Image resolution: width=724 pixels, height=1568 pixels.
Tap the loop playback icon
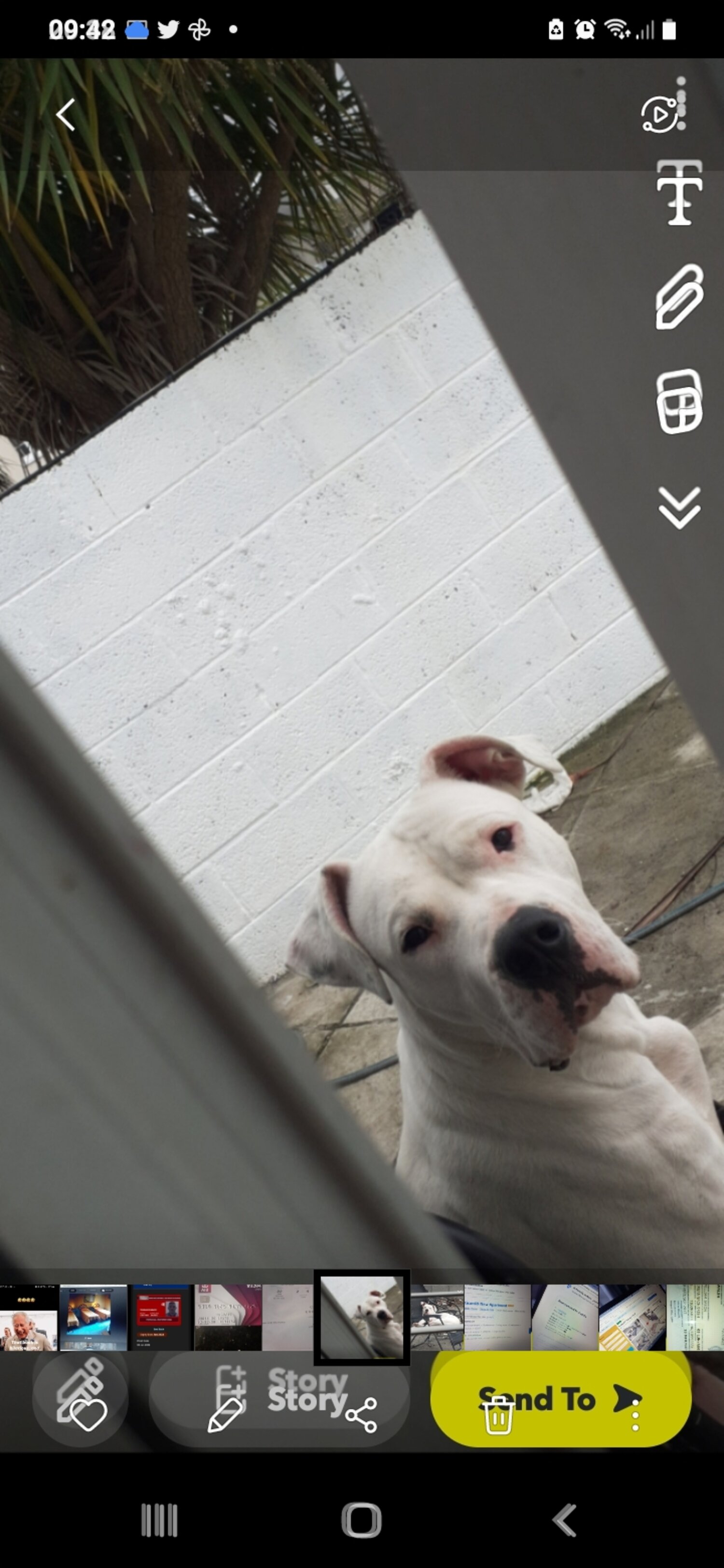(x=660, y=114)
